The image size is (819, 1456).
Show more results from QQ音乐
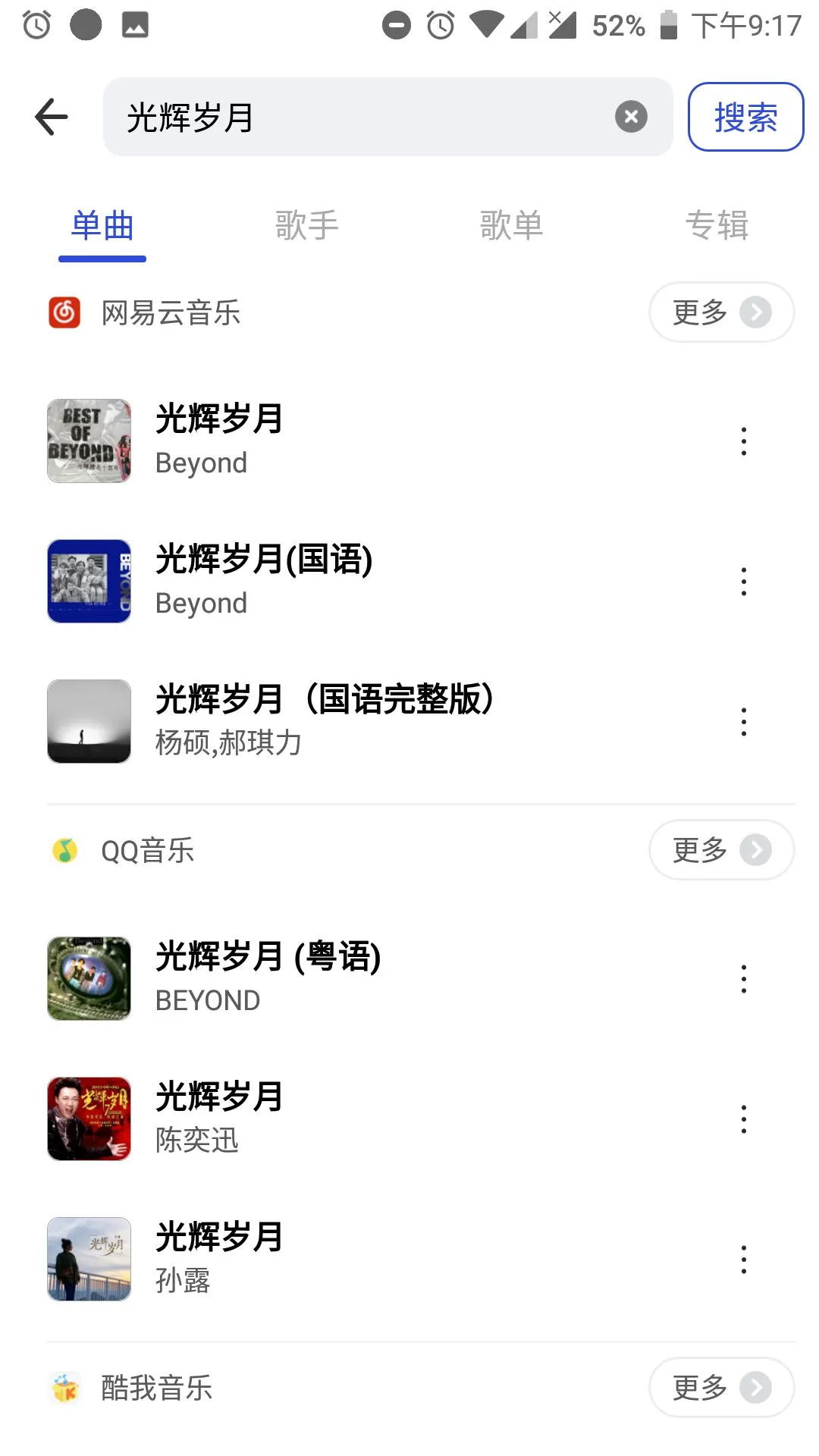coord(721,850)
